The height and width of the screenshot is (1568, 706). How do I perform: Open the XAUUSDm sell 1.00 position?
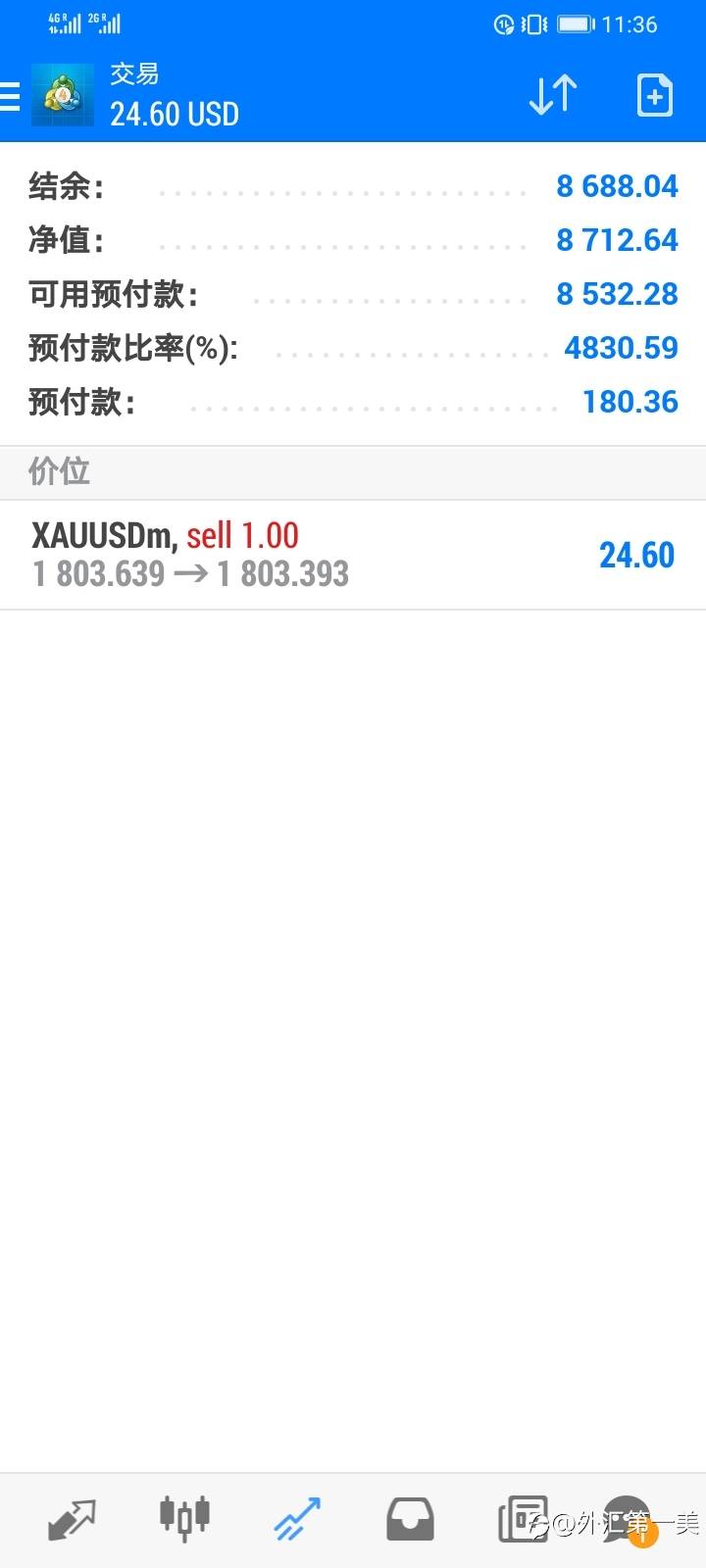coord(353,555)
